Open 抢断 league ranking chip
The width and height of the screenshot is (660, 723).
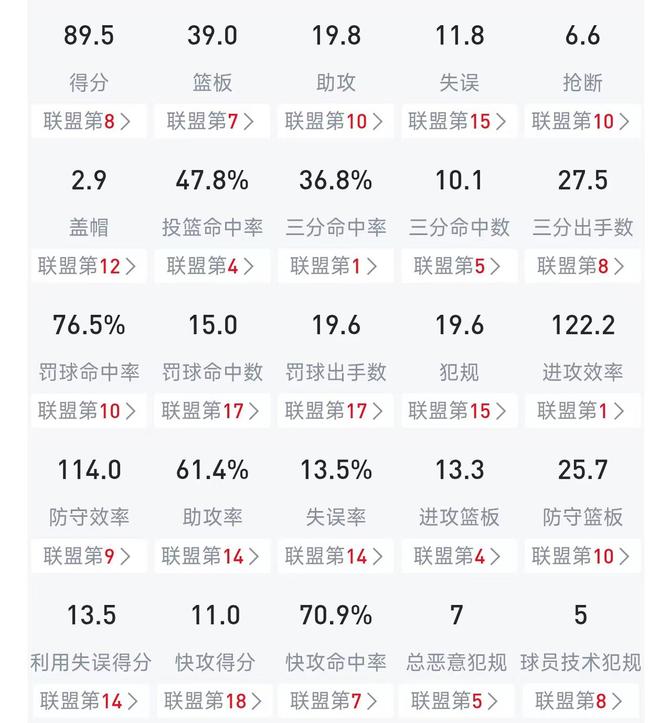point(582,122)
